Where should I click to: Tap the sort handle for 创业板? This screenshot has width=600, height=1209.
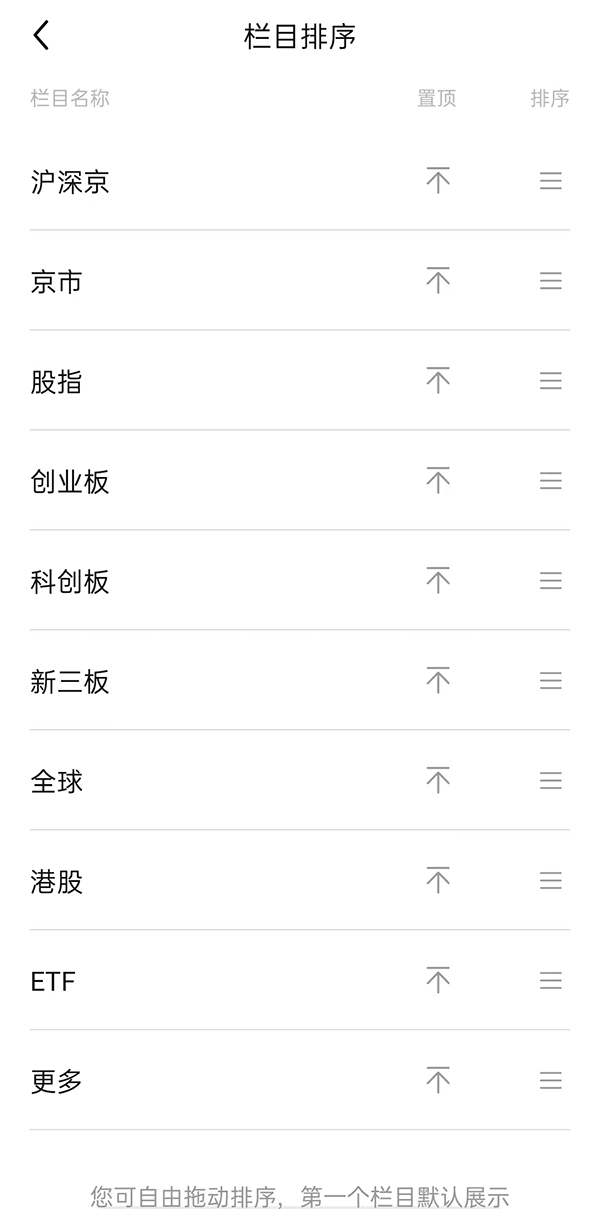550,481
